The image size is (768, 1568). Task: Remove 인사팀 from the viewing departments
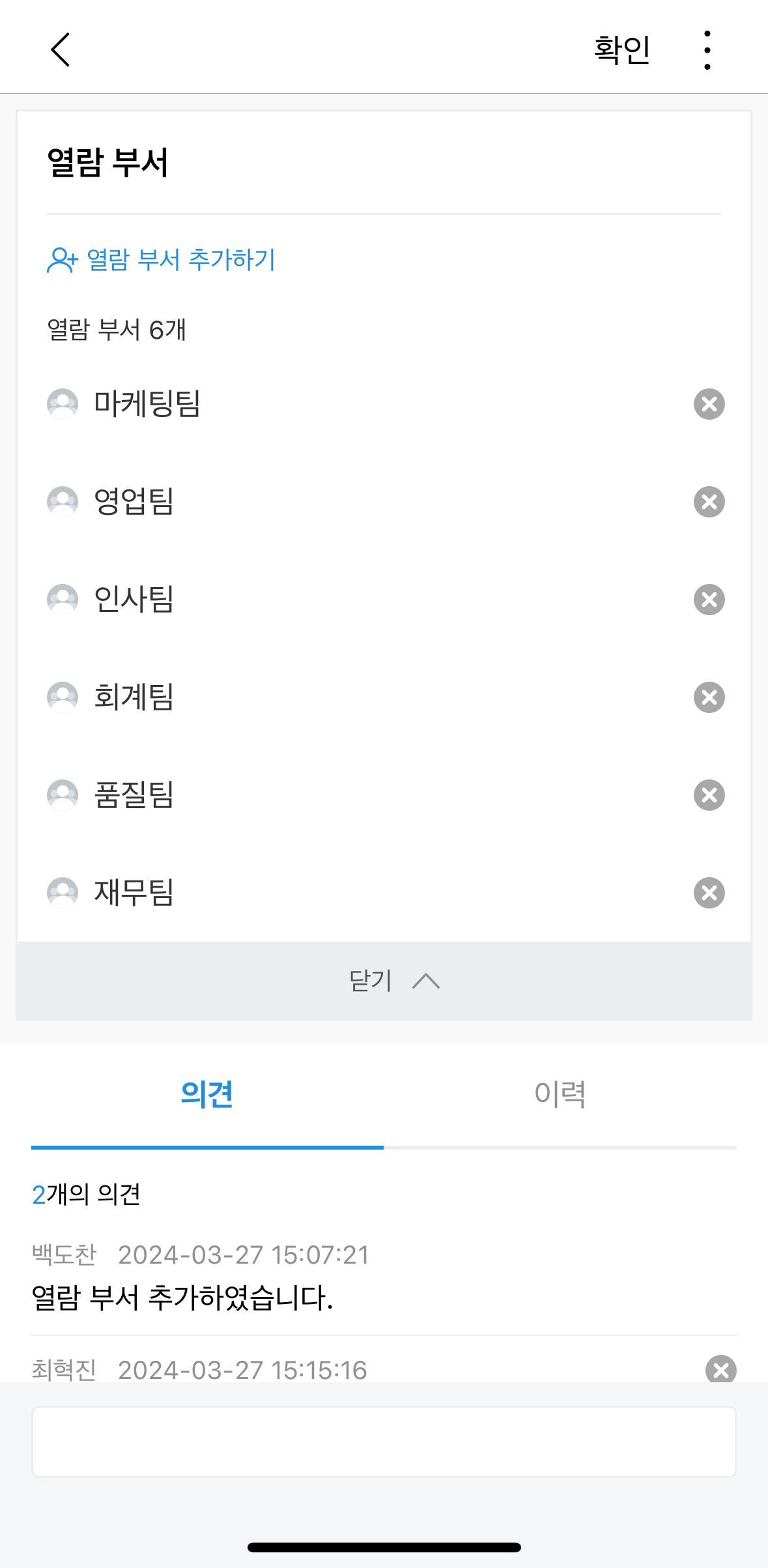click(709, 600)
